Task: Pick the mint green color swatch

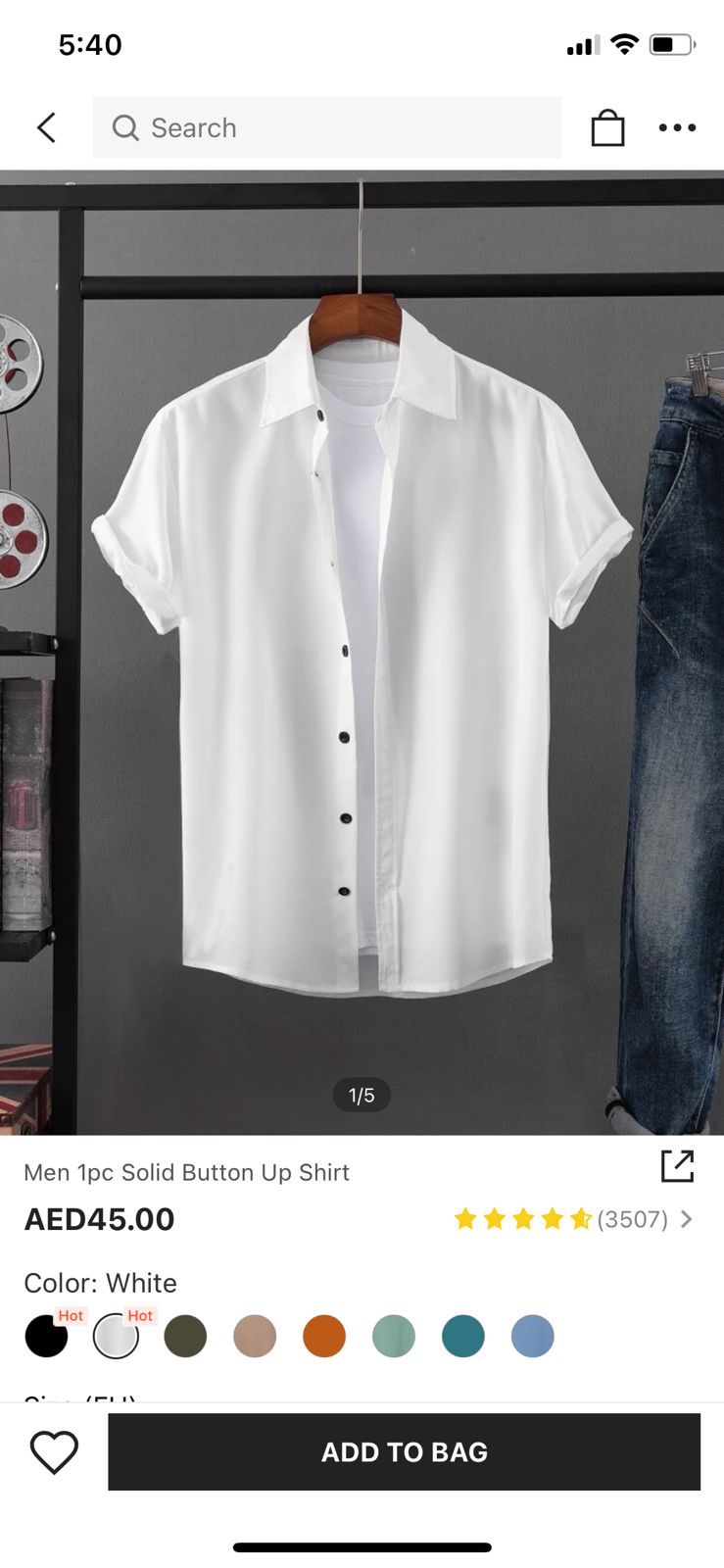Action: (x=394, y=1336)
